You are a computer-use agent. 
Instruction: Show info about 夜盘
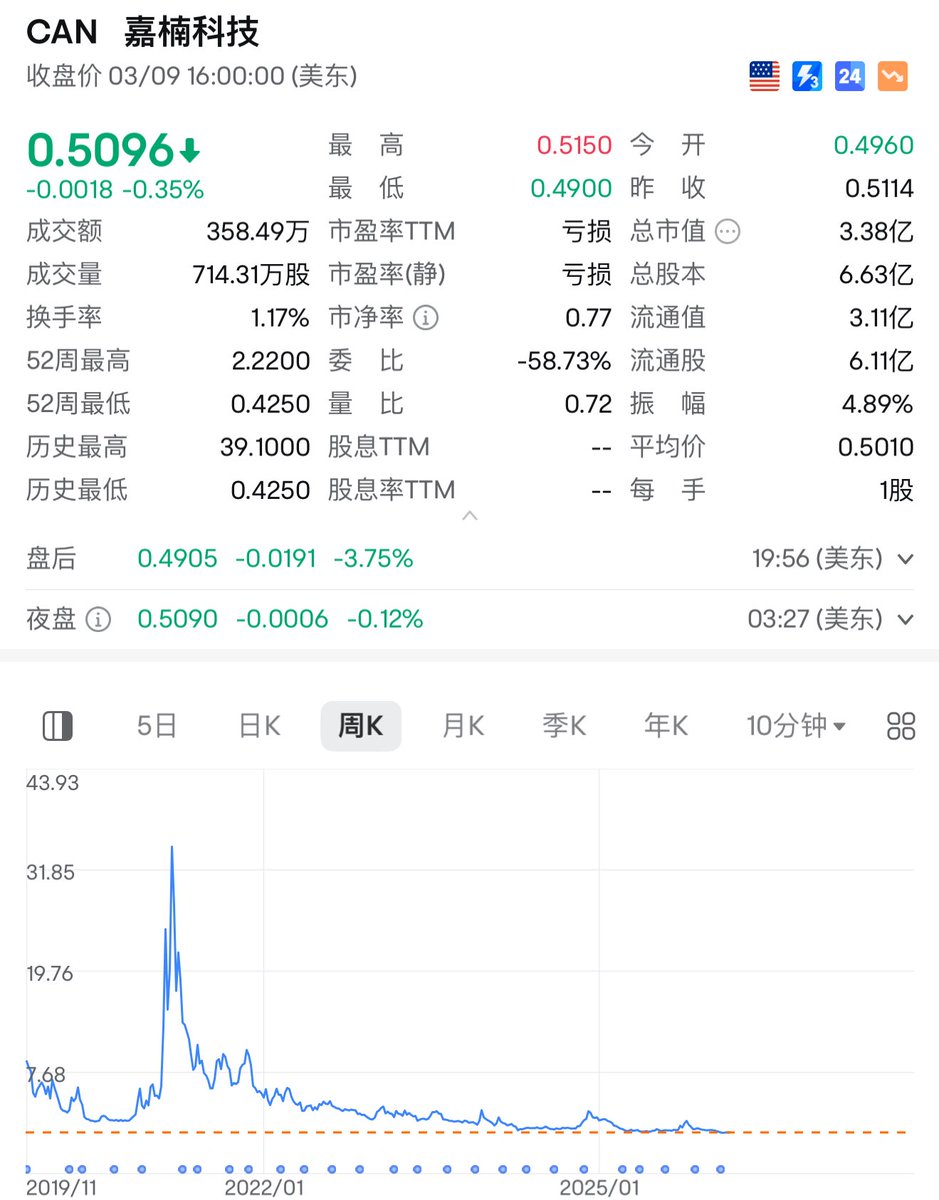[x=98, y=620]
